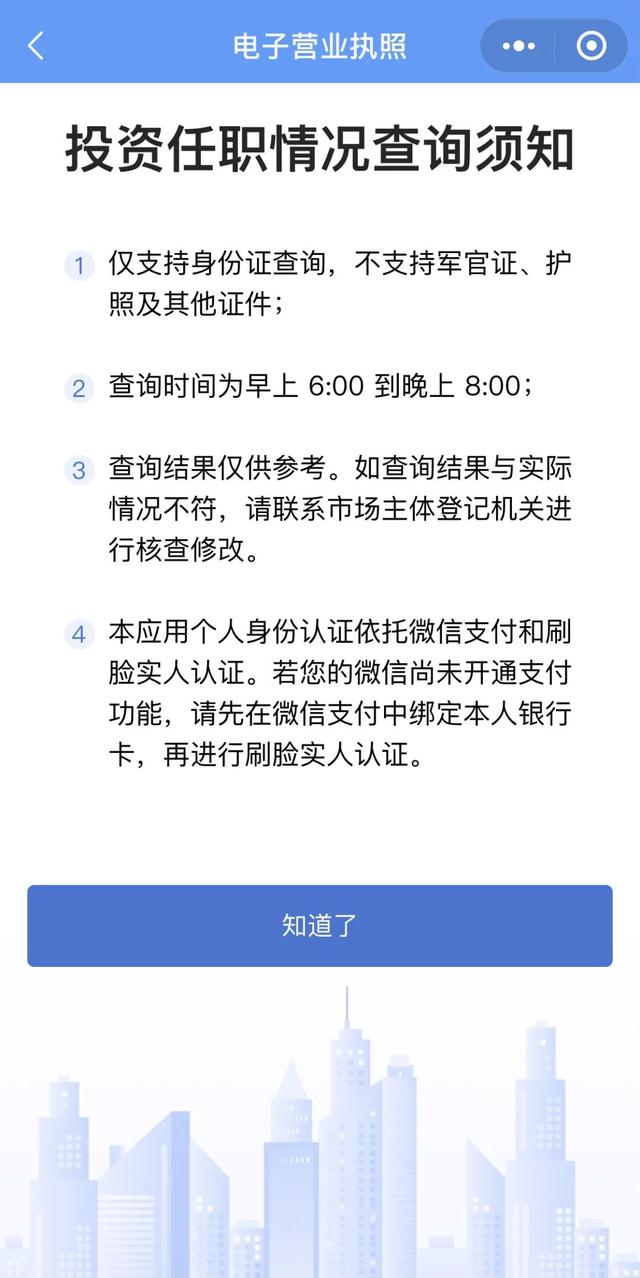Go back using the top-left arrow
640x1278 pixels.
point(36,46)
